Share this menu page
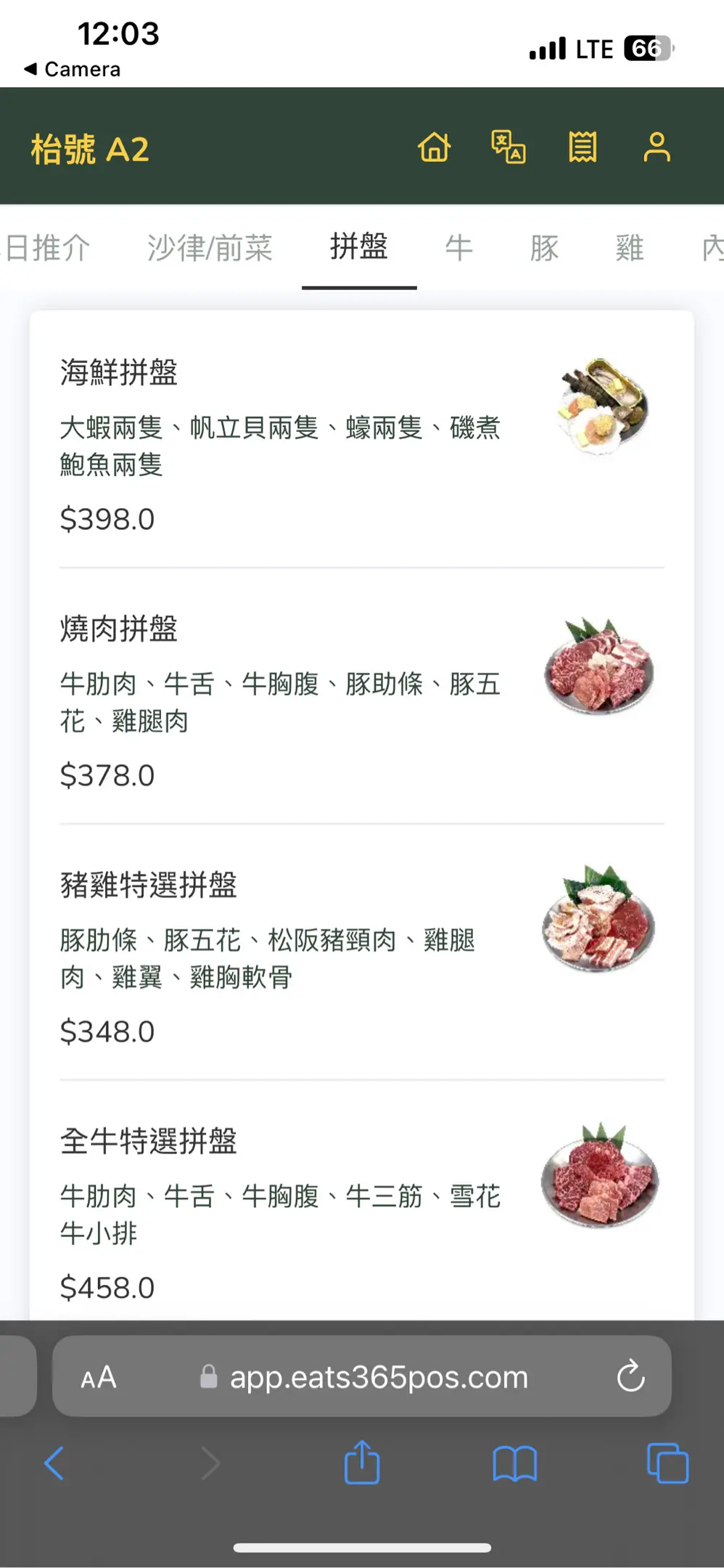Screen dimensions: 724x1568 [362, 1463]
